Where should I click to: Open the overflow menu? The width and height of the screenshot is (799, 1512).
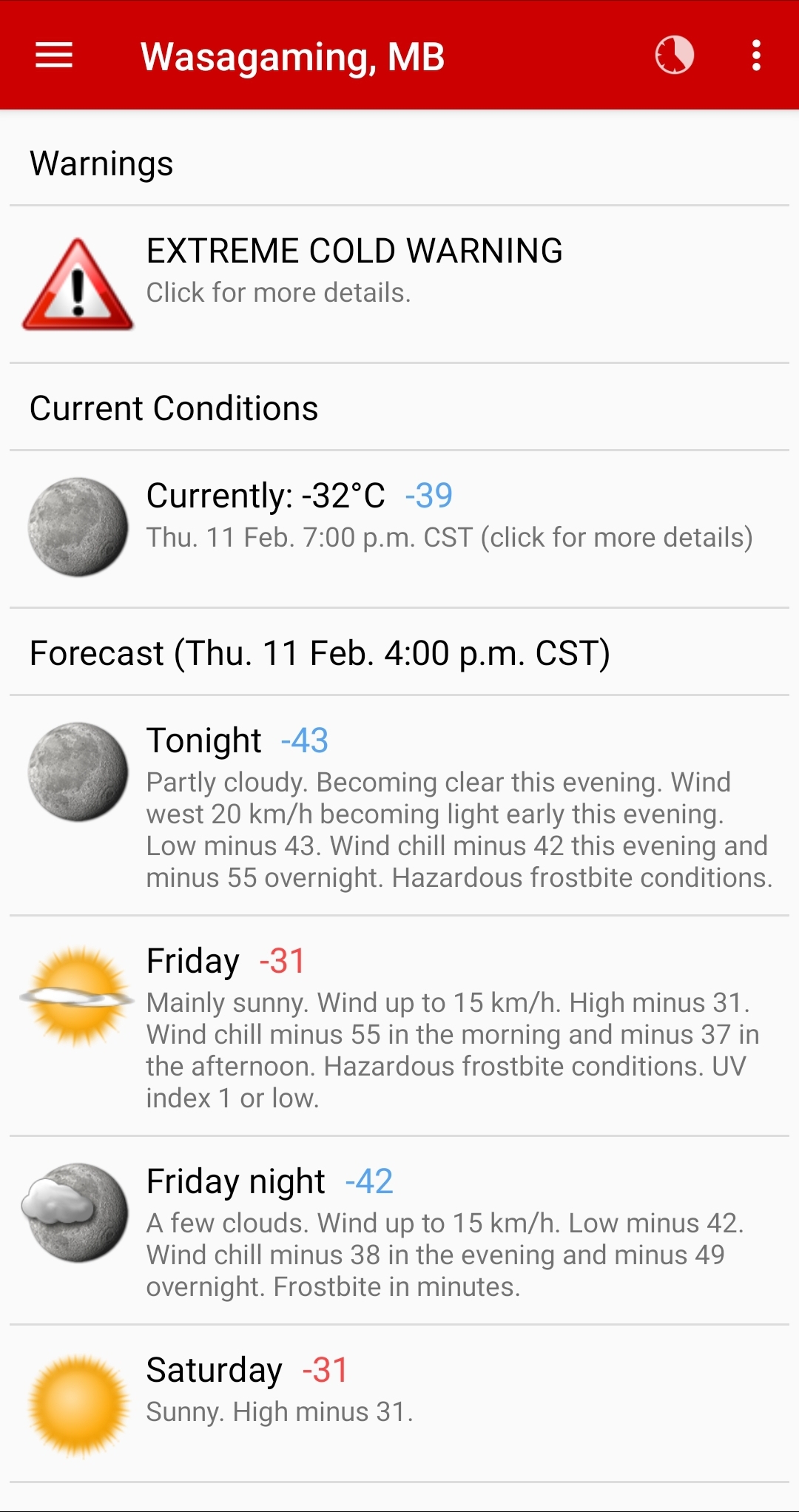755,55
